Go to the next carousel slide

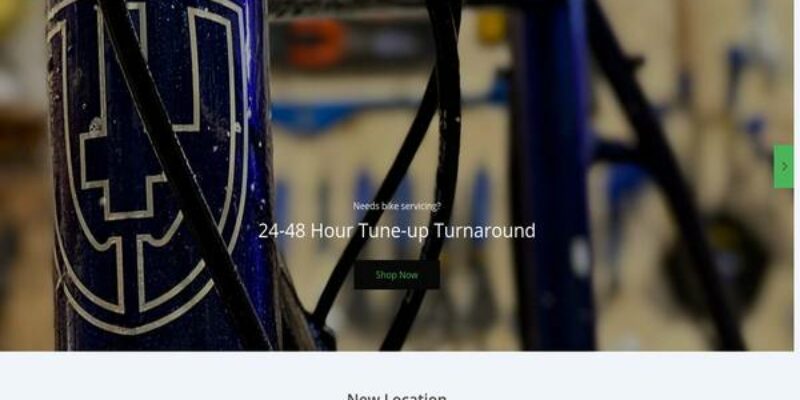tap(785, 167)
